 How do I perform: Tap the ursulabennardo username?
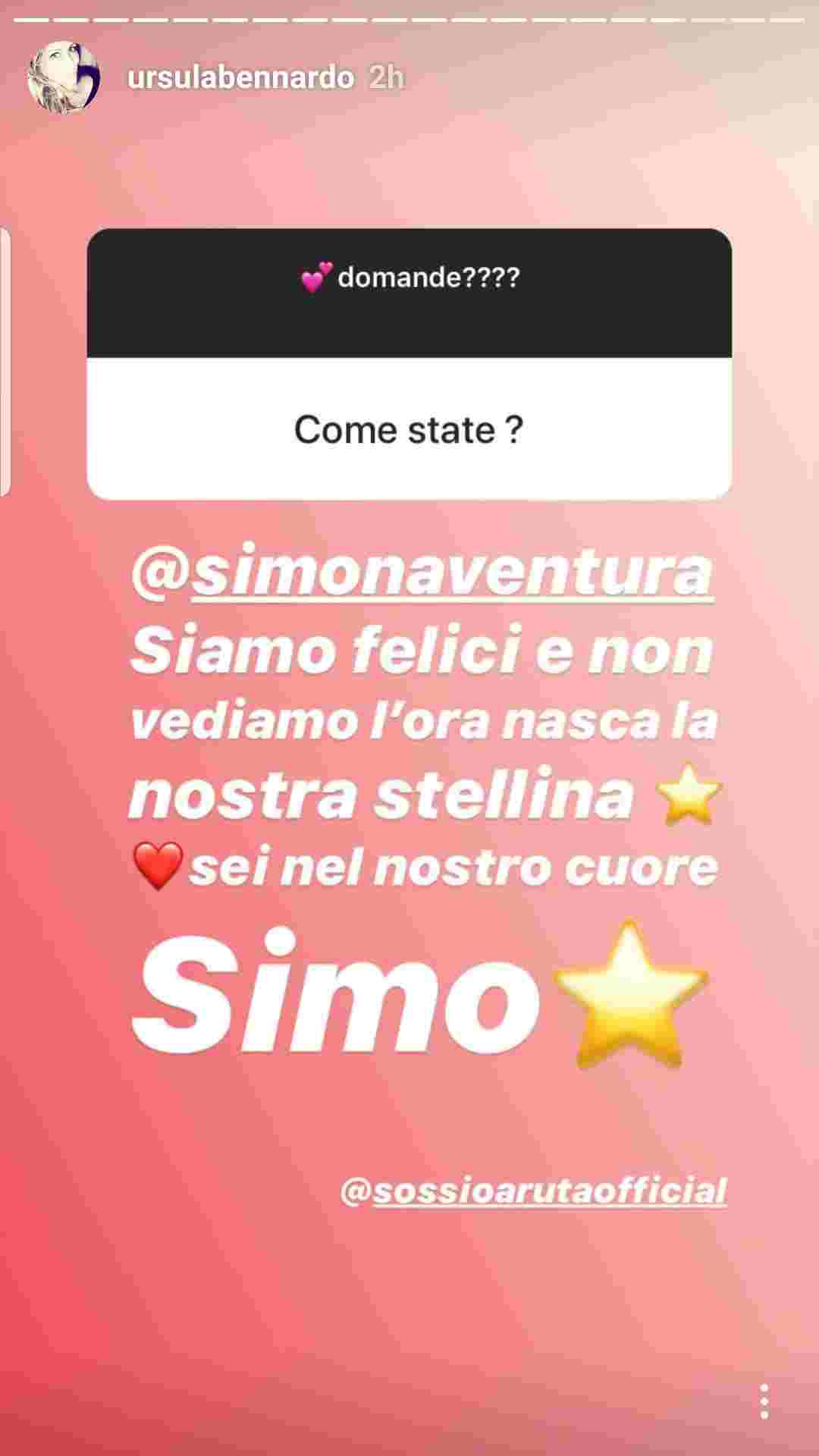pyautogui.click(x=241, y=78)
